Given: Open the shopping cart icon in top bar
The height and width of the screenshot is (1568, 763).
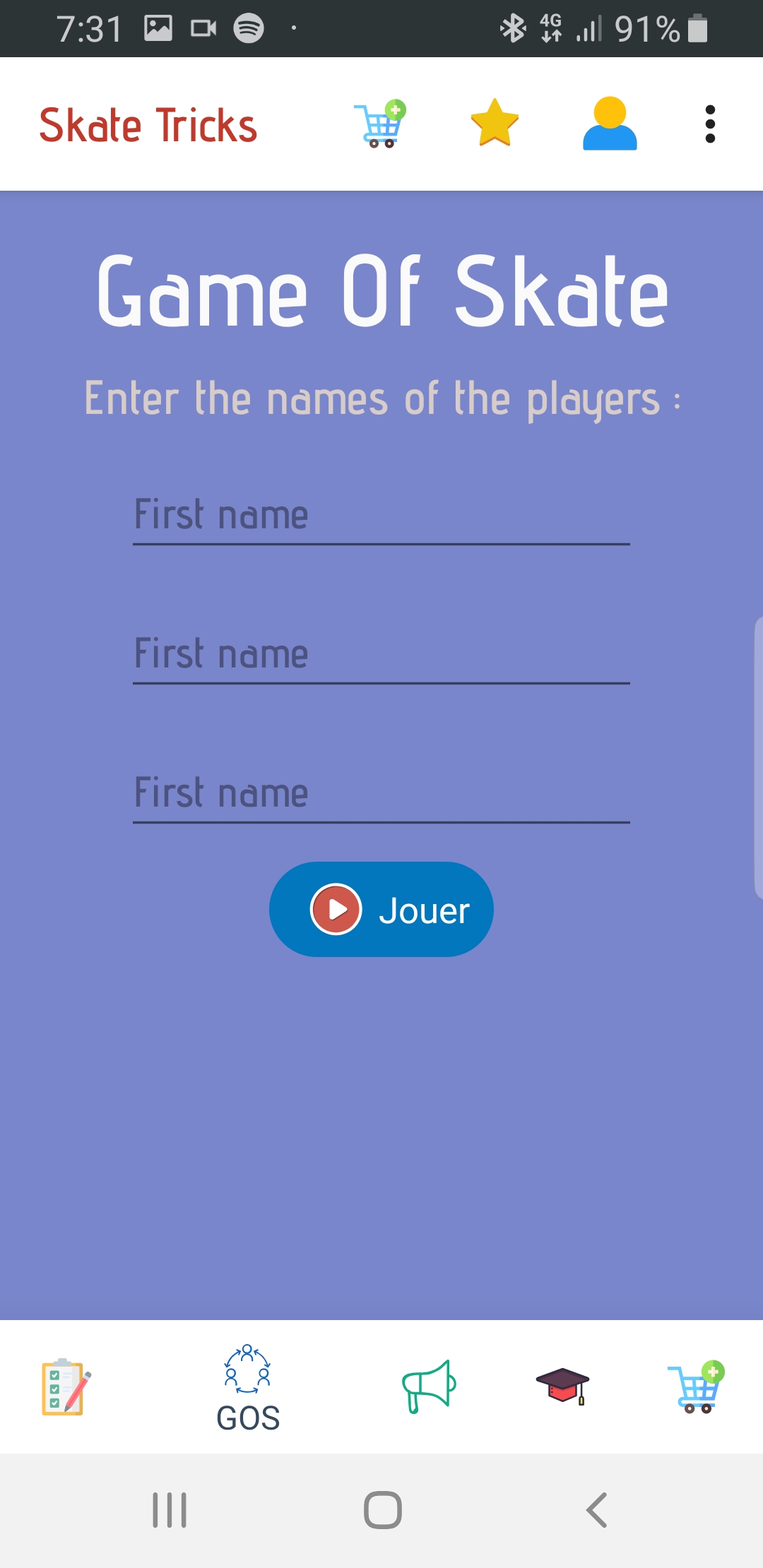Looking at the screenshot, I should (x=380, y=124).
